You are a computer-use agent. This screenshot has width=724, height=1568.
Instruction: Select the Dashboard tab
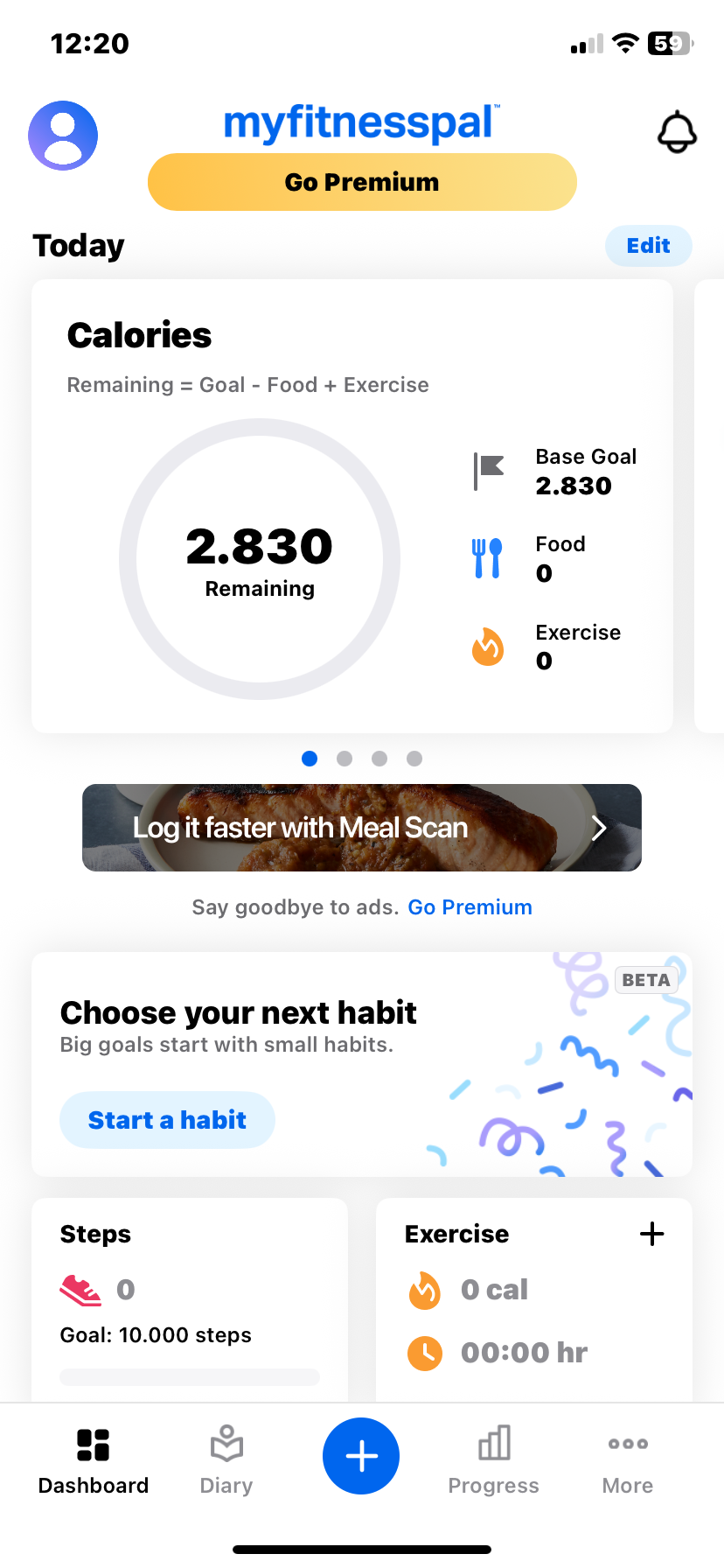(x=94, y=1459)
